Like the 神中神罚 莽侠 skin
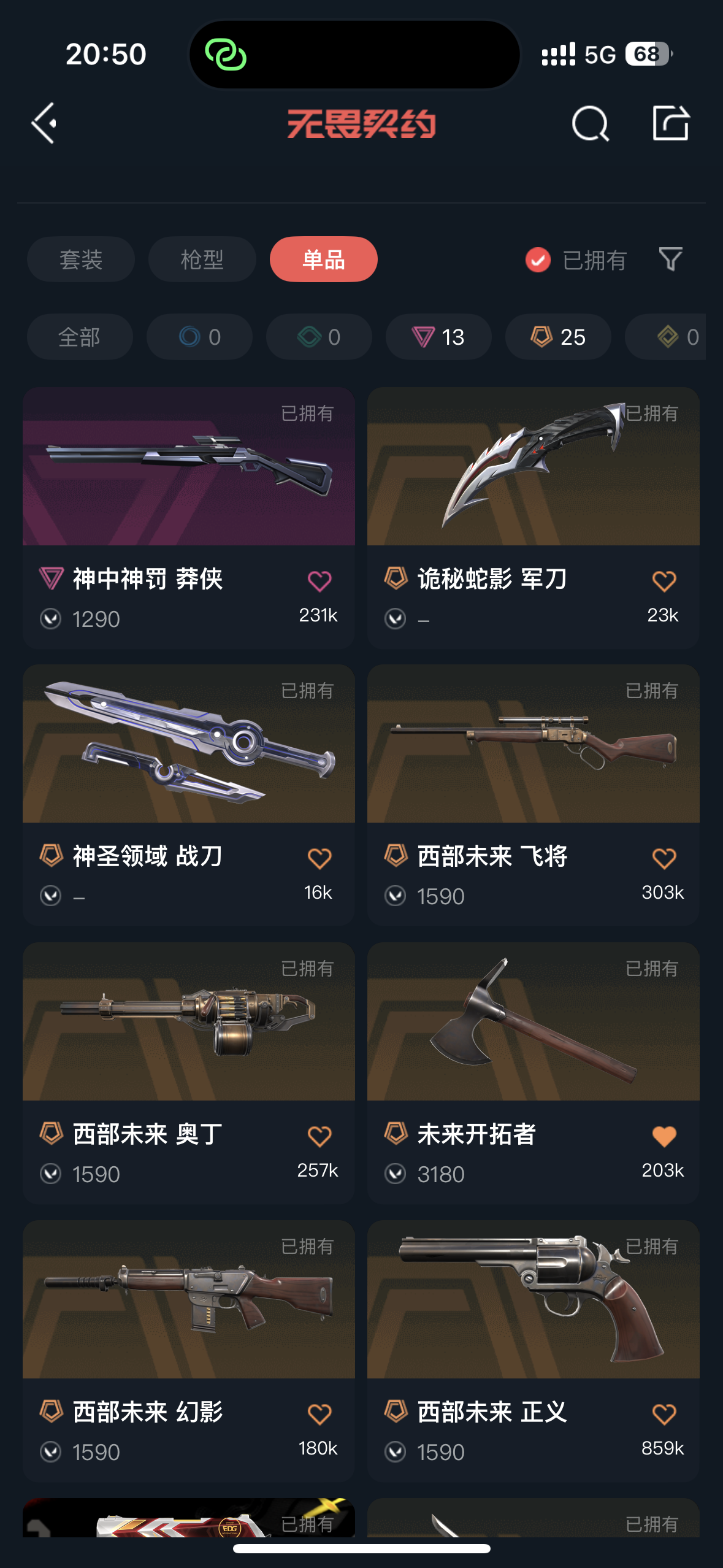The height and width of the screenshot is (1568, 723). point(319,581)
